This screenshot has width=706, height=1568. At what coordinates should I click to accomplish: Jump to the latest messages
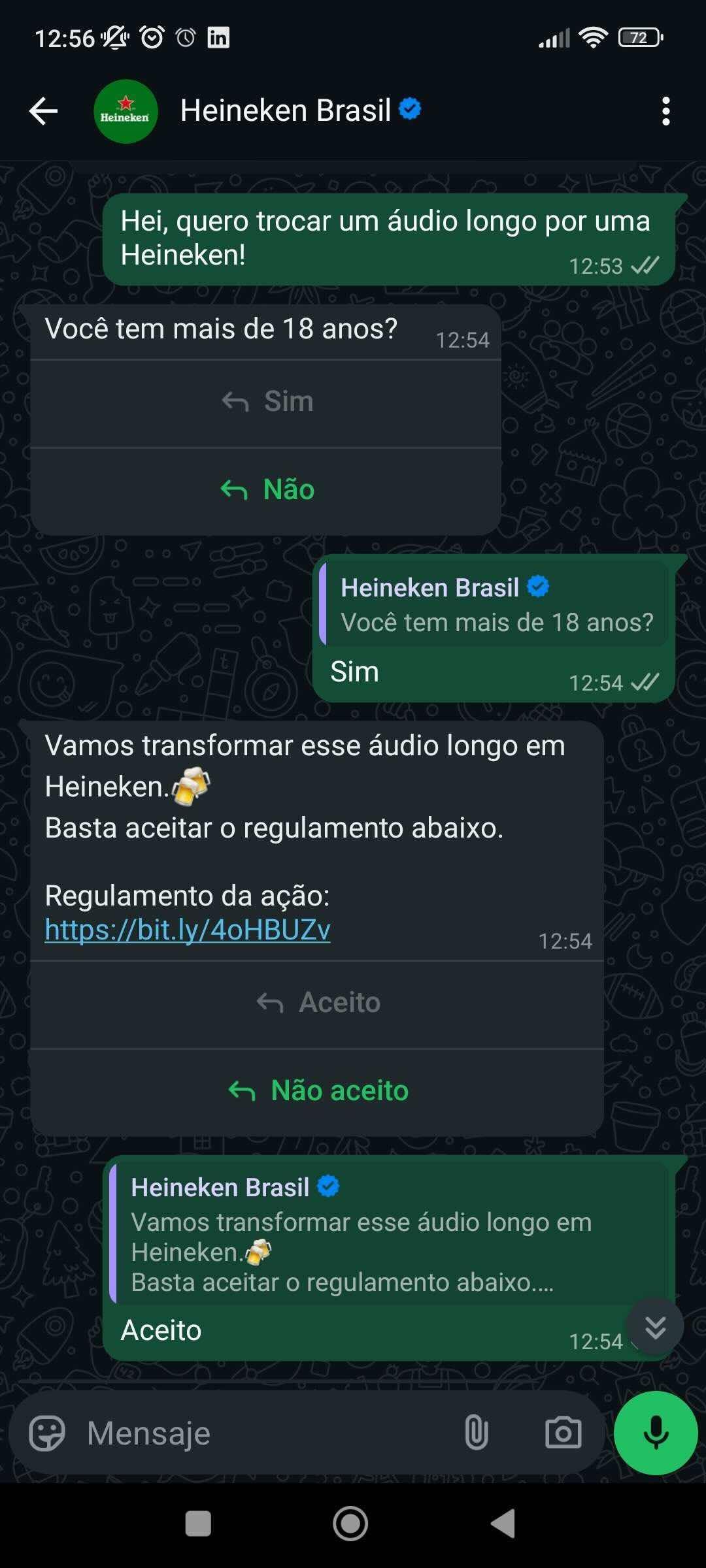coord(655,1327)
